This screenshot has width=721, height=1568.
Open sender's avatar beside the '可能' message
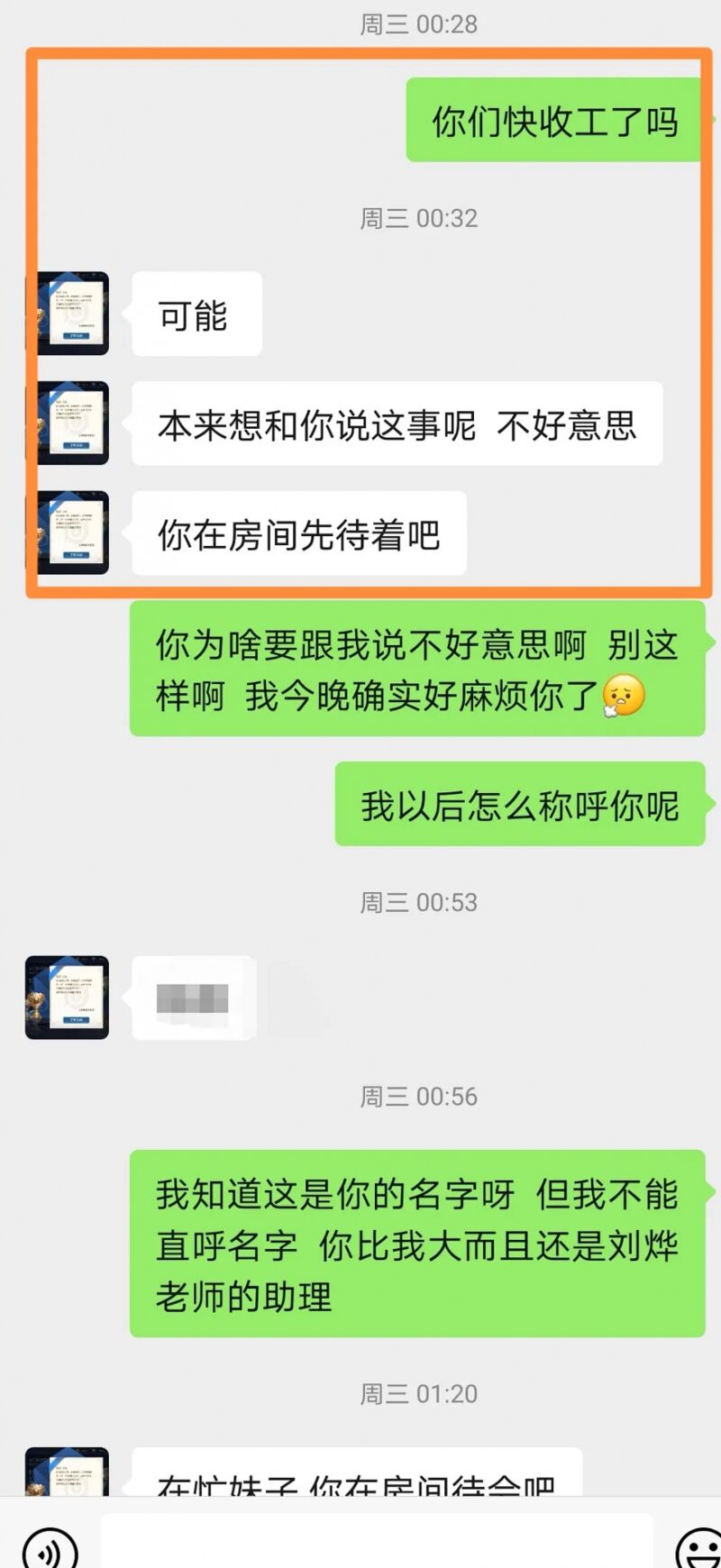tap(68, 314)
